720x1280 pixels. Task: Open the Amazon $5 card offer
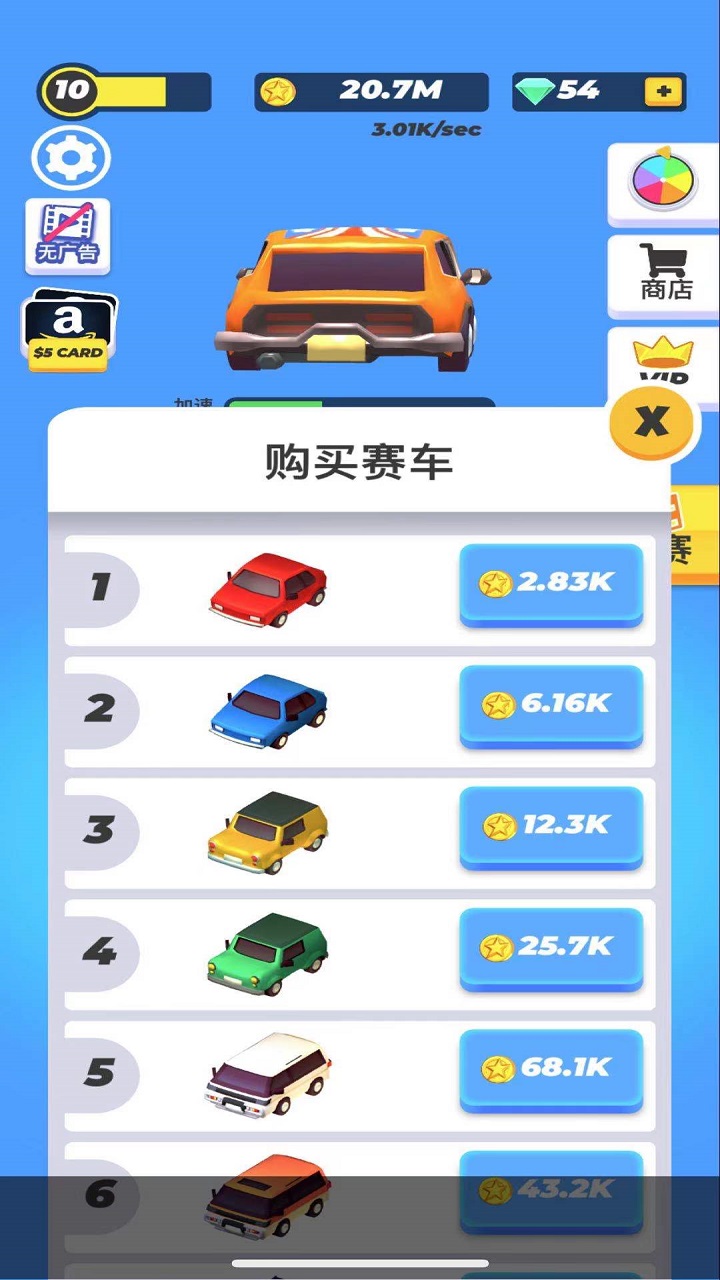coord(68,330)
